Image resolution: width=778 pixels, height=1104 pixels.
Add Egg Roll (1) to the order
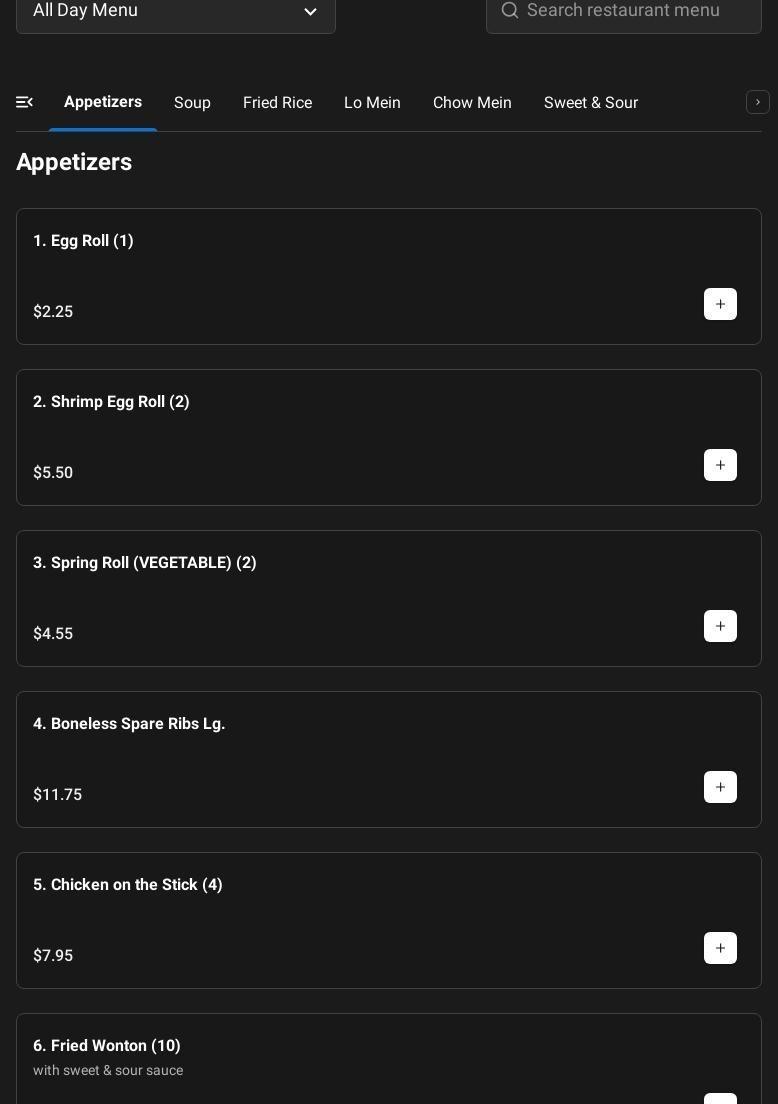[720, 304]
